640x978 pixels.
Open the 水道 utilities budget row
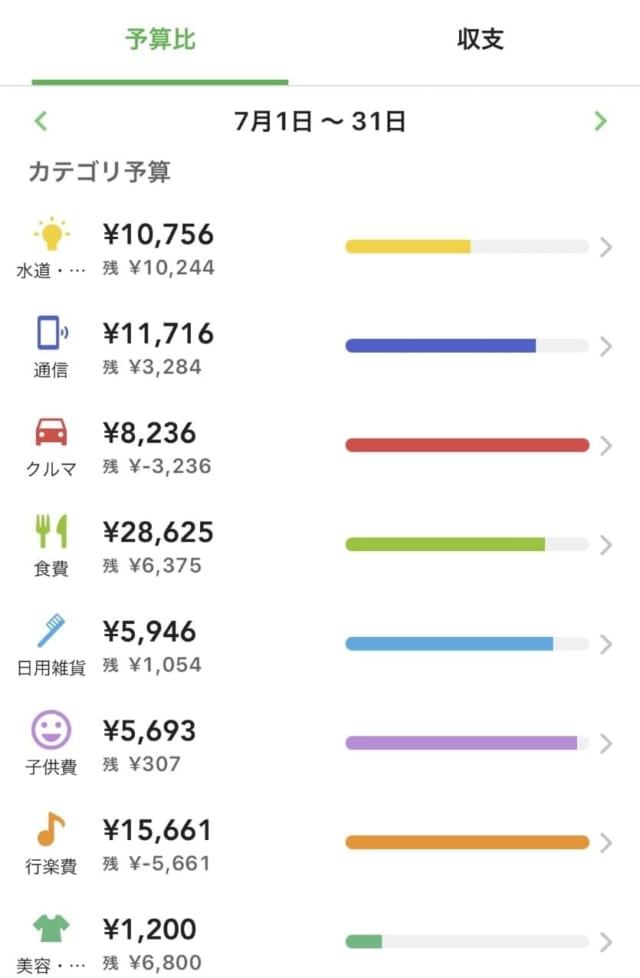[320, 247]
